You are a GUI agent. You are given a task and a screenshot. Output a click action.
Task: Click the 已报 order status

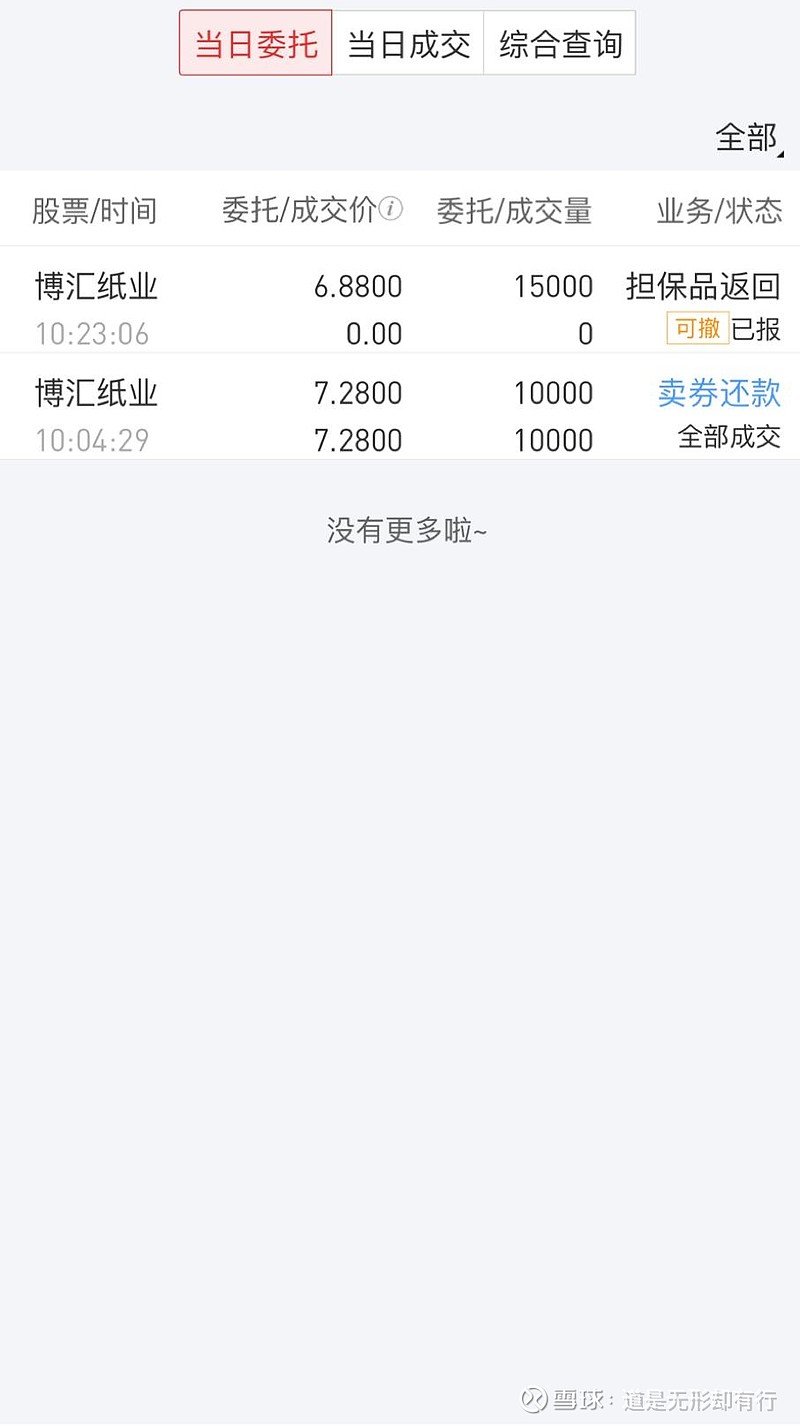coord(757,330)
